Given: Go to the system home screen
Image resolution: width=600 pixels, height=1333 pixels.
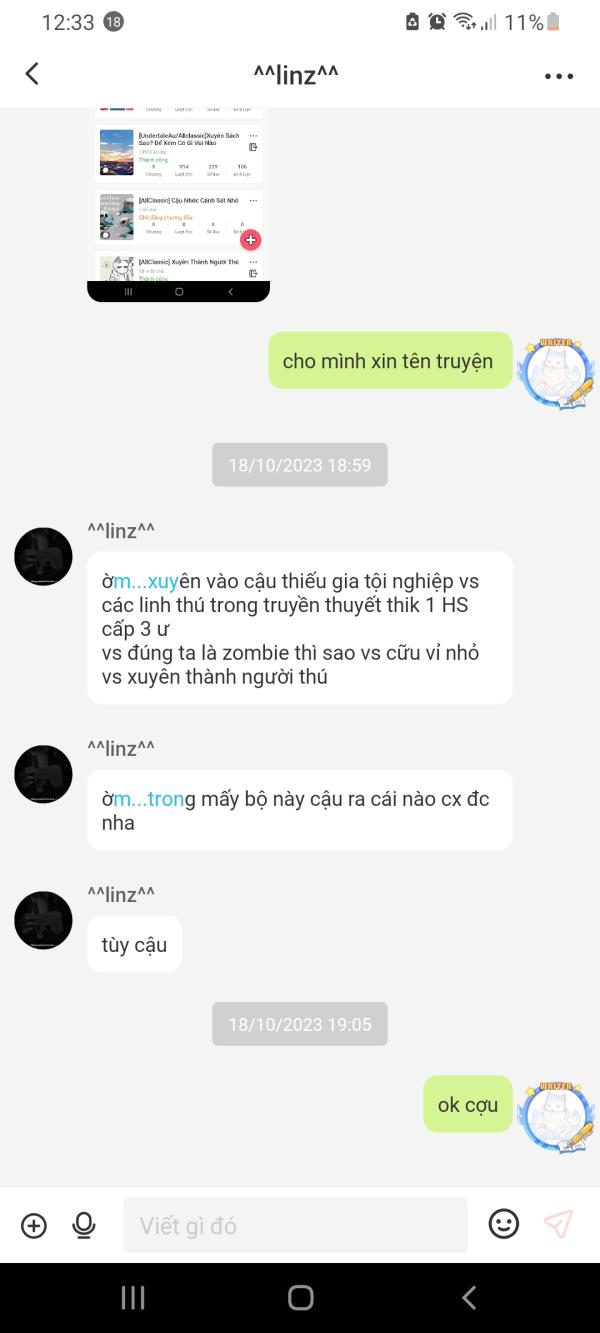Looking at the screenshot, I should point(300,1298).
